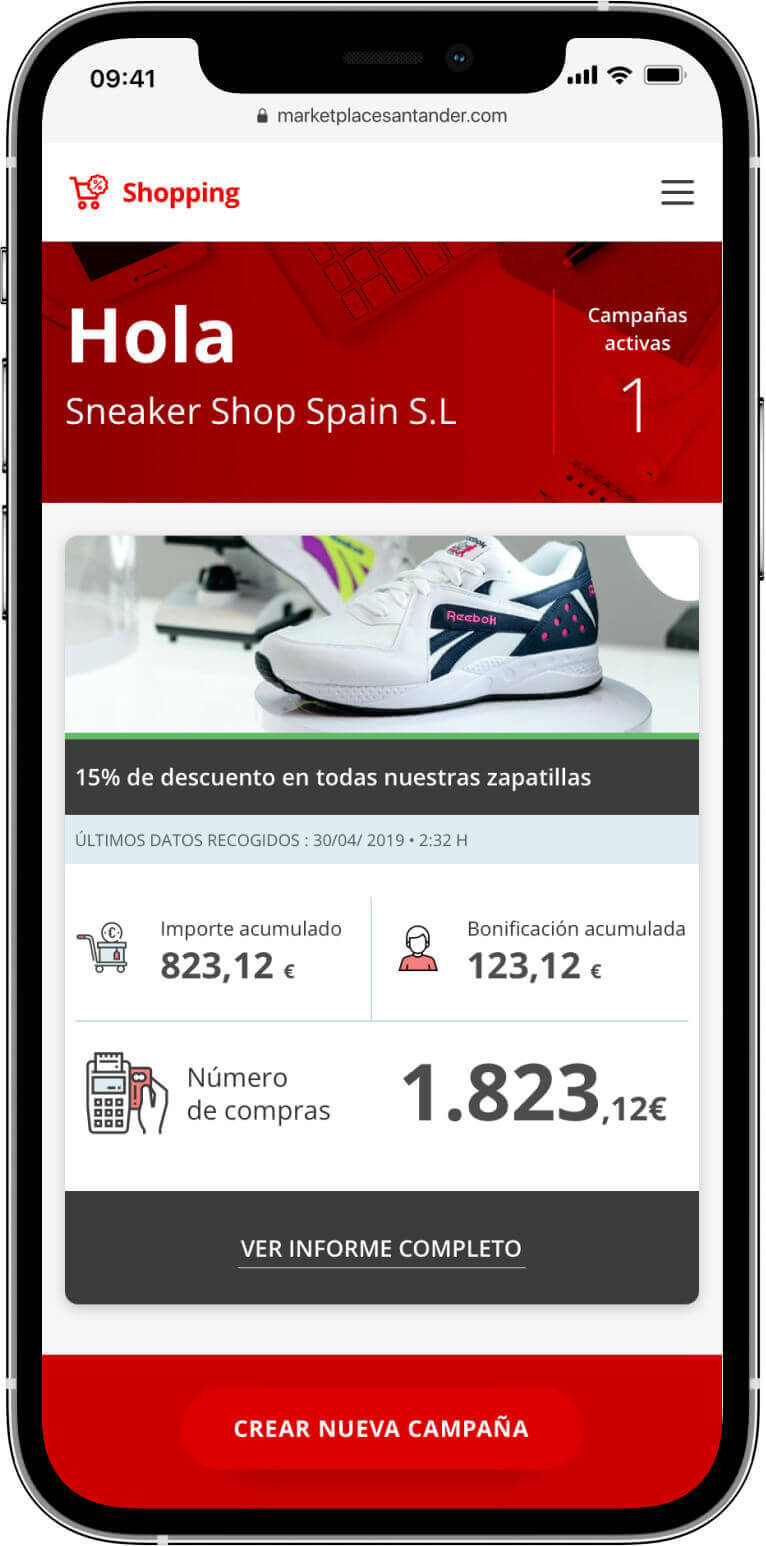The width and height of the screenshot is (766, 1546).
Task: Open the 15% de descuento campaign card
Action: 381,776
